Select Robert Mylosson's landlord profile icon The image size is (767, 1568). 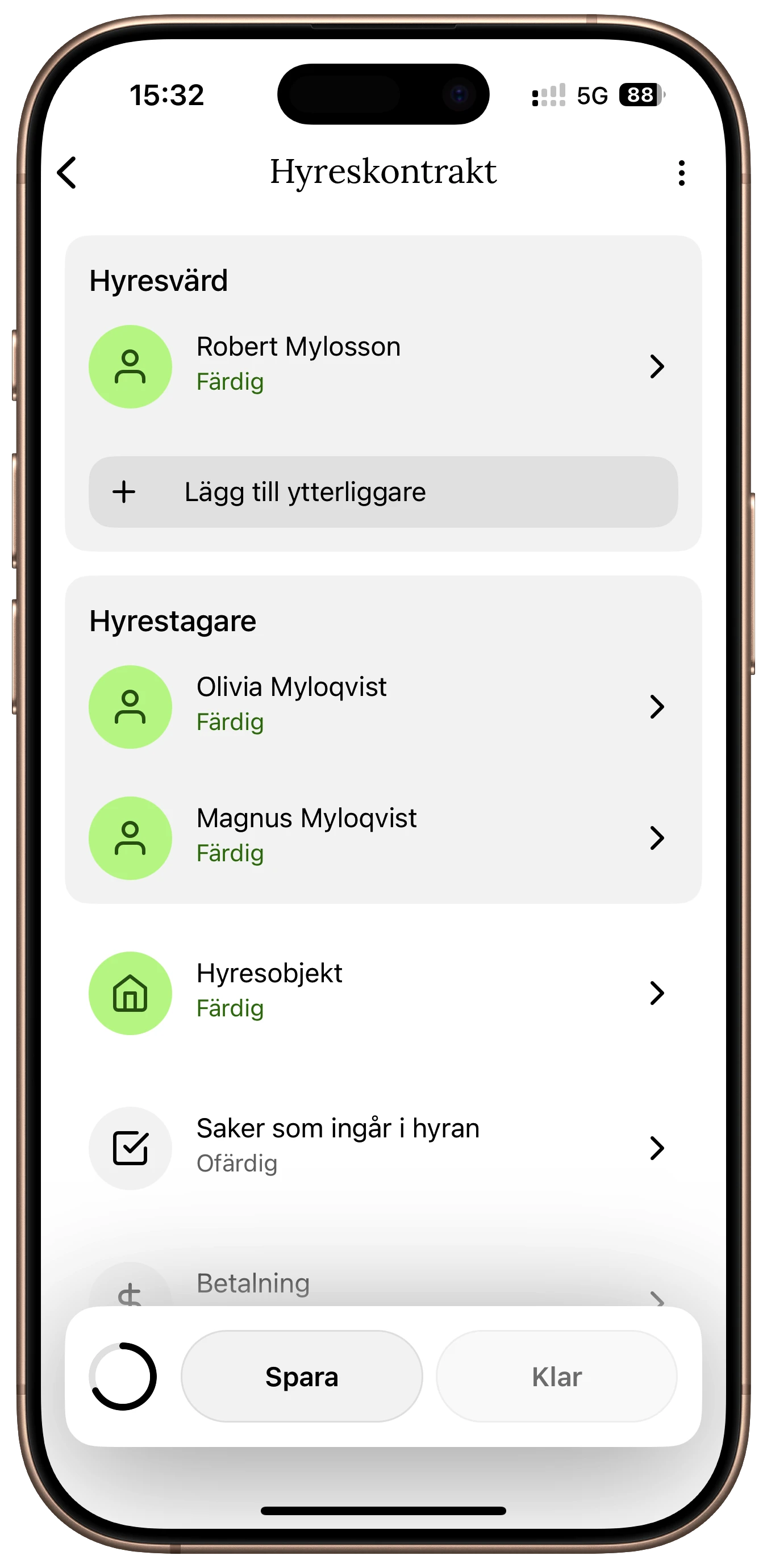click(x=130, y=366)
